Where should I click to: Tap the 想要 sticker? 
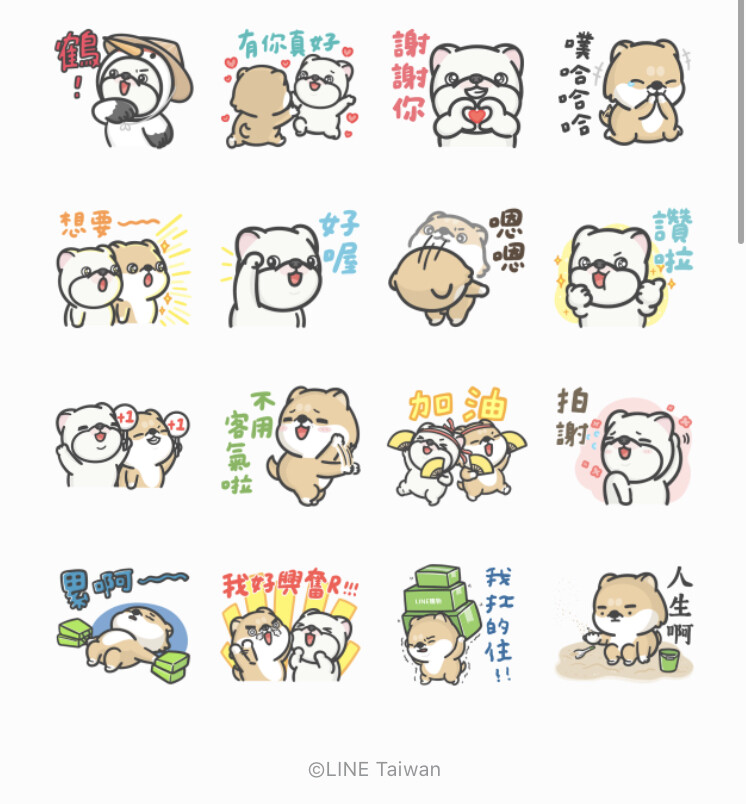(x=123, y=268)
